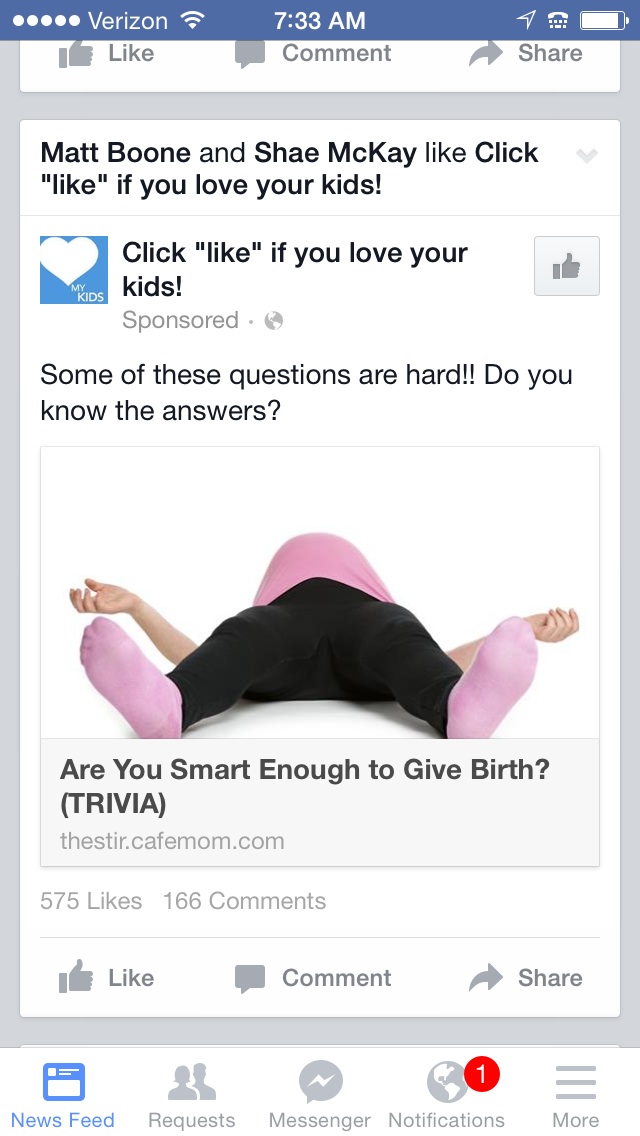Comment on the giving birth trivia post
Image resolution: width=640 pixels, height=1136 pixels.
click(x=314, y=977)
